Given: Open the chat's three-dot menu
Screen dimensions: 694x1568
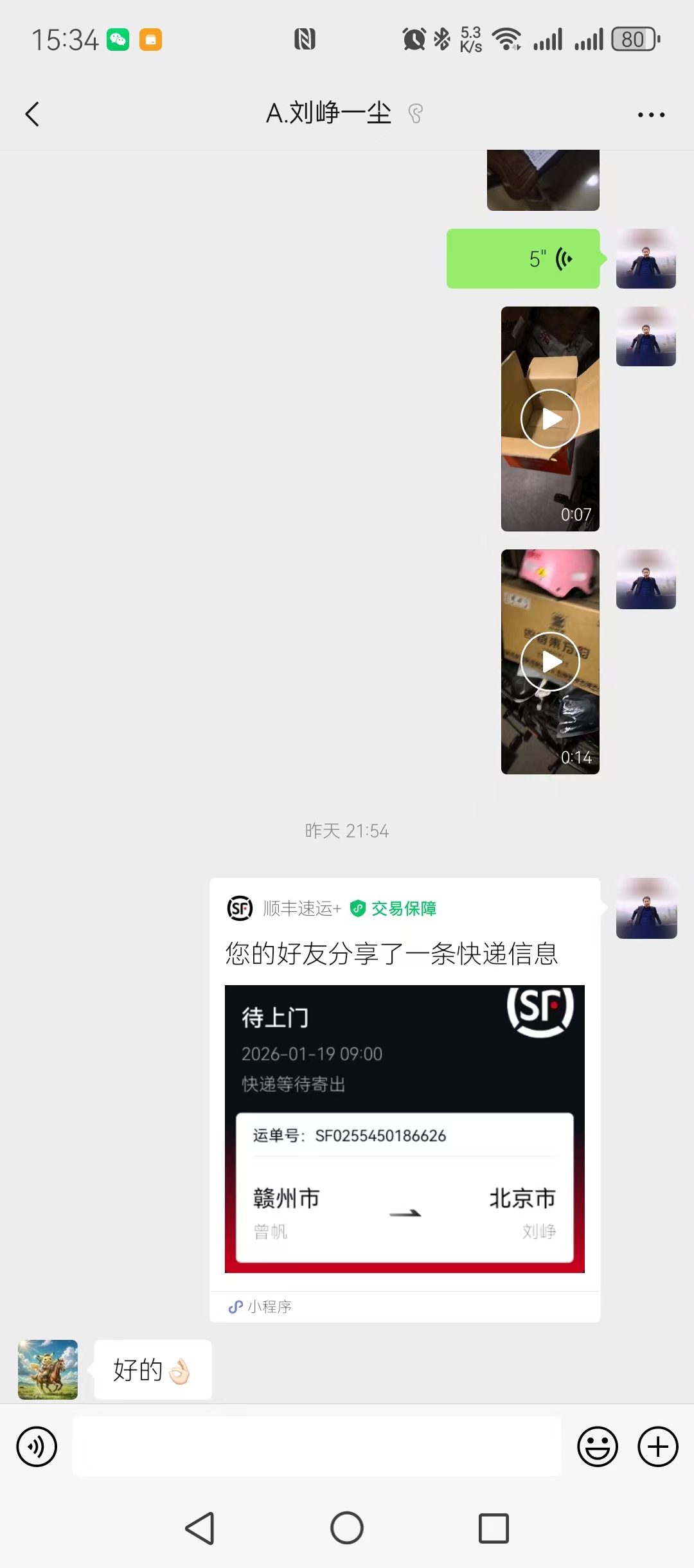Looking at the screenshot, I should [651, 115].
